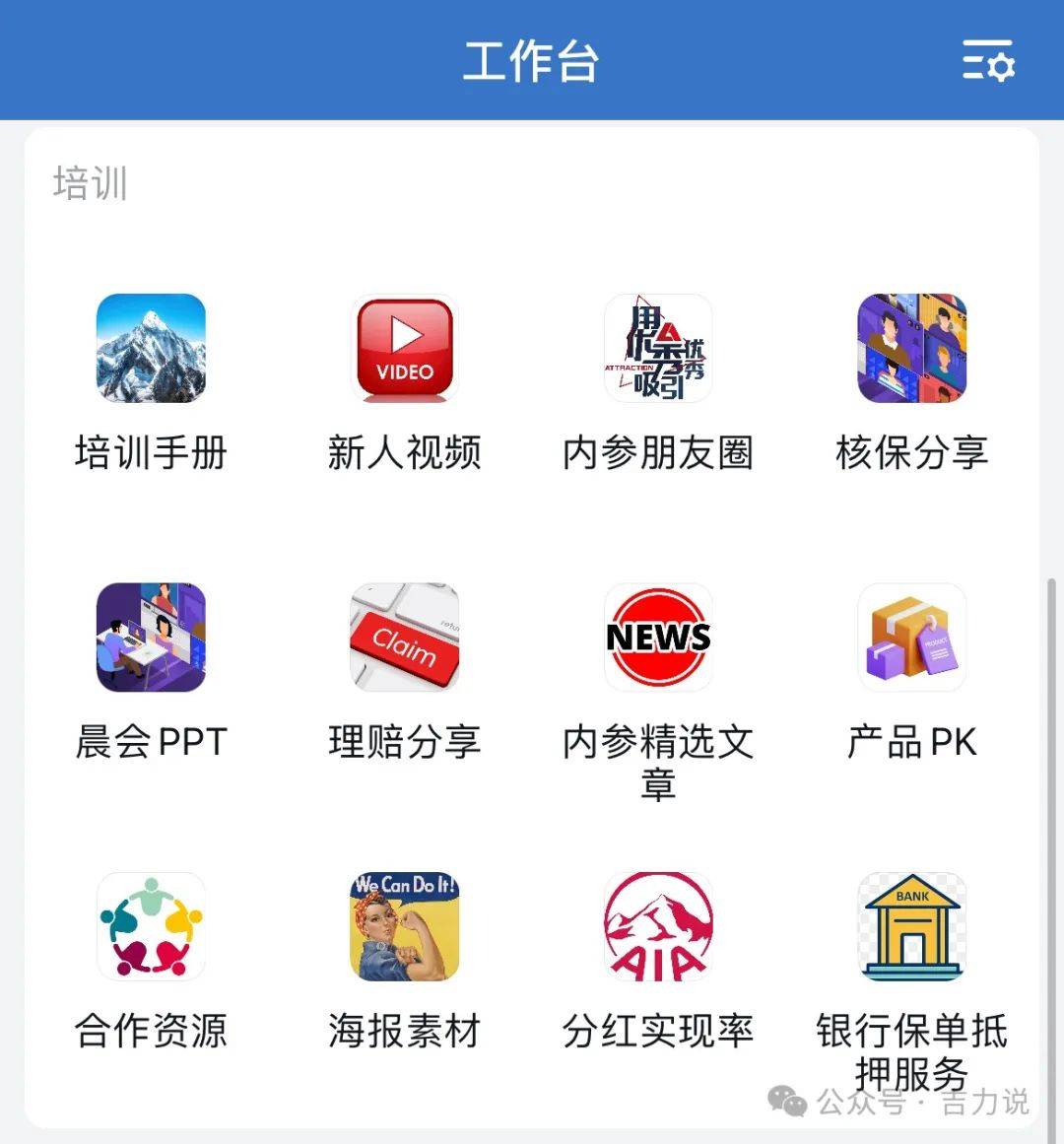Open the AIA 分红实现率 dividend app
Viewport: 1064px width, 1144px height.
coord(658,926)
